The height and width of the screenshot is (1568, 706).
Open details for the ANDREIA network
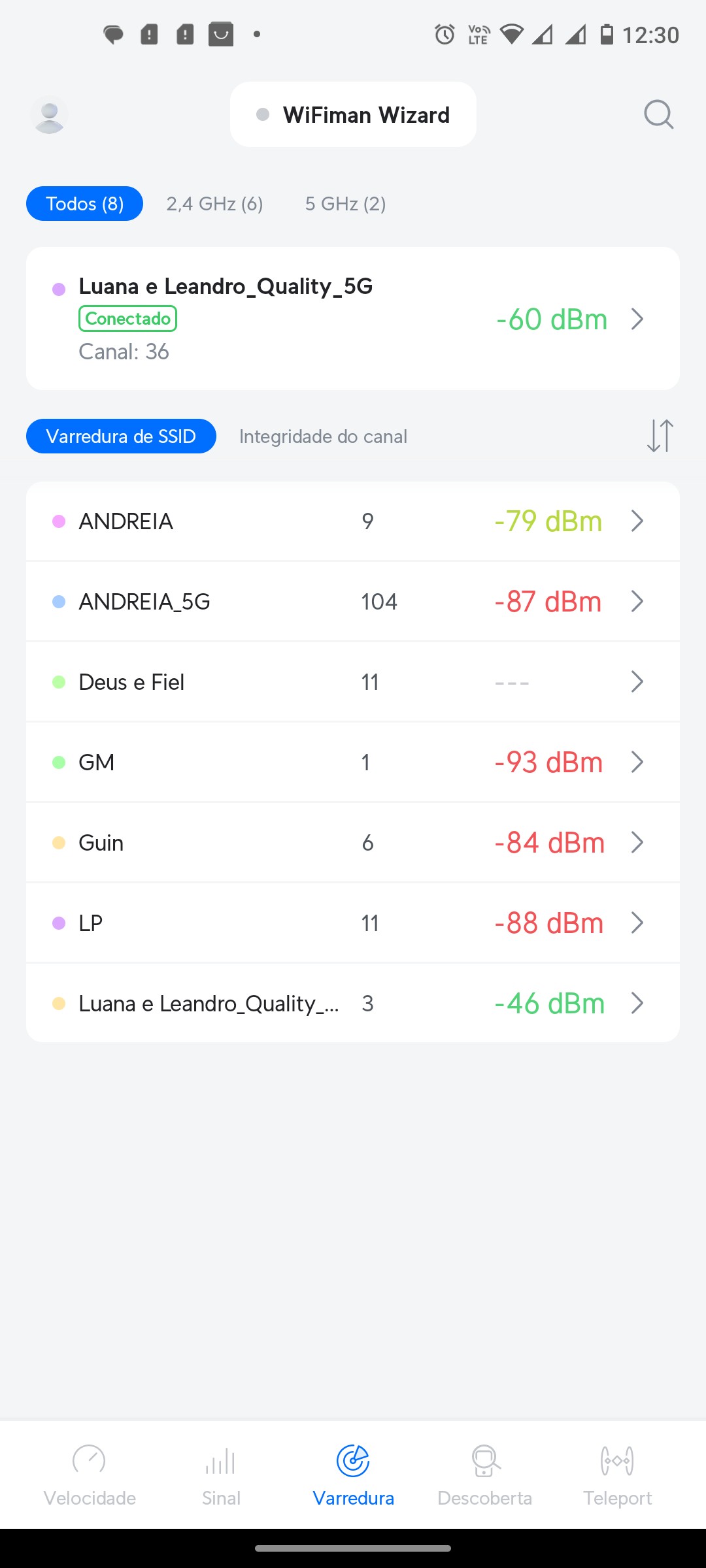click(353, 521)
